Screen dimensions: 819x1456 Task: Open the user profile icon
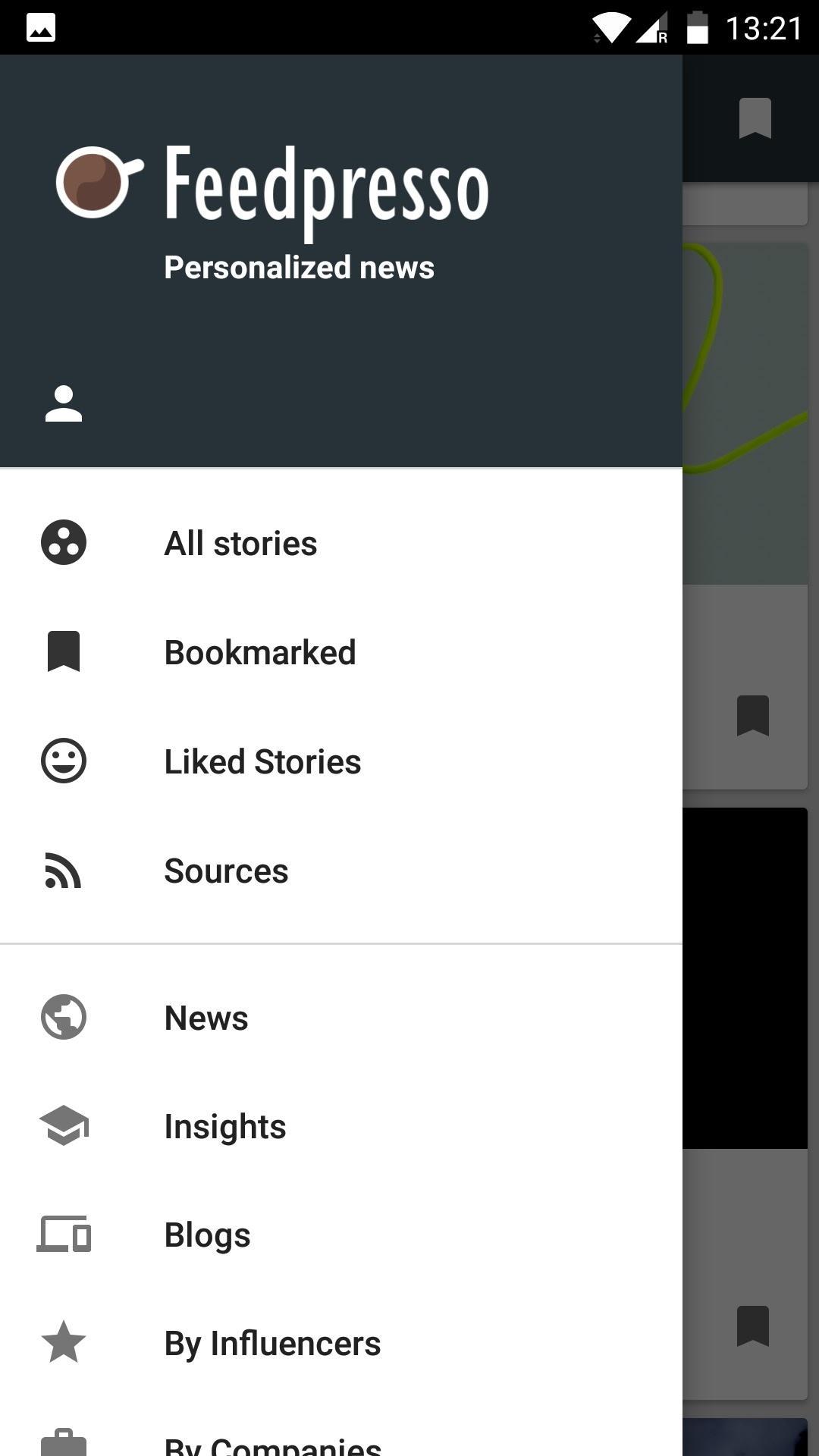click(64, 403)
